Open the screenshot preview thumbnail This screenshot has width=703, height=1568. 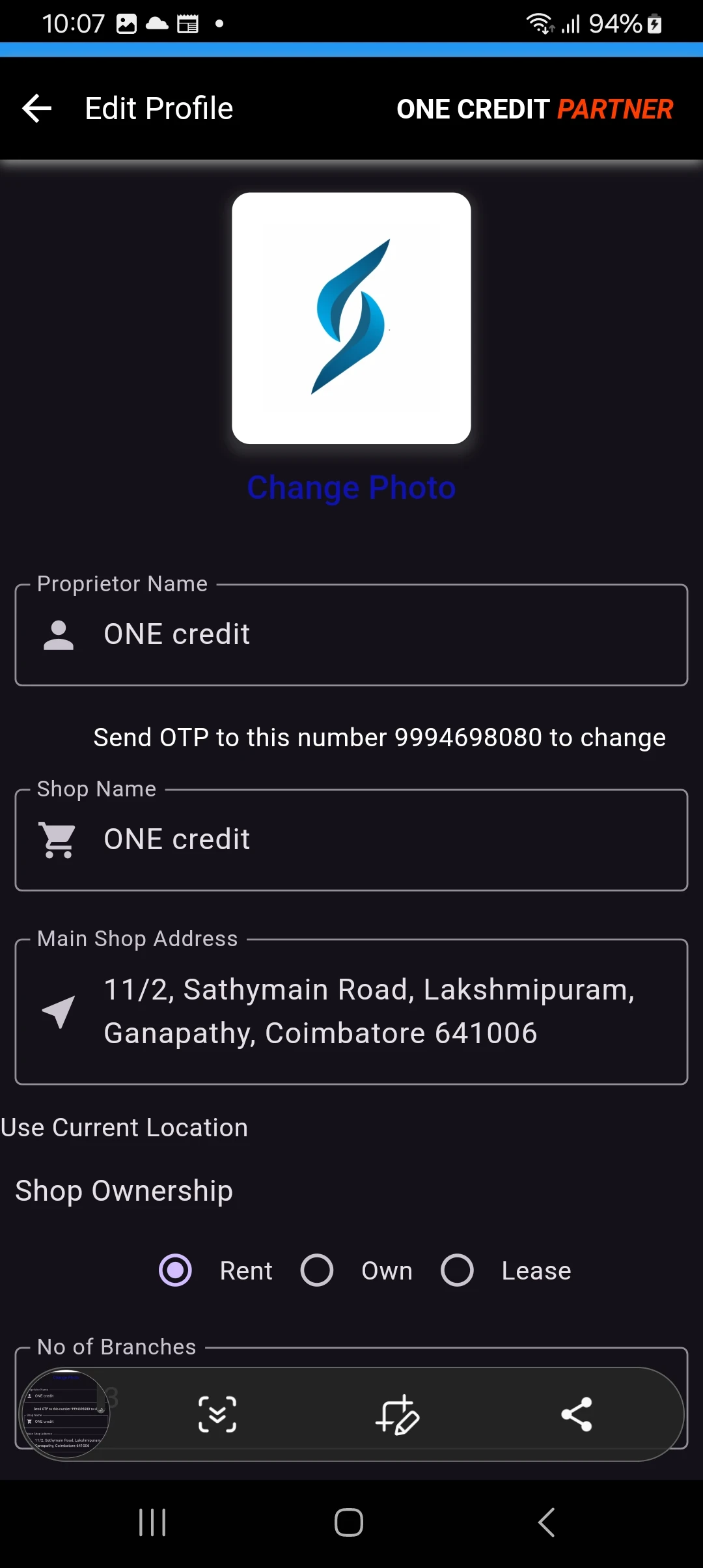65,1414
